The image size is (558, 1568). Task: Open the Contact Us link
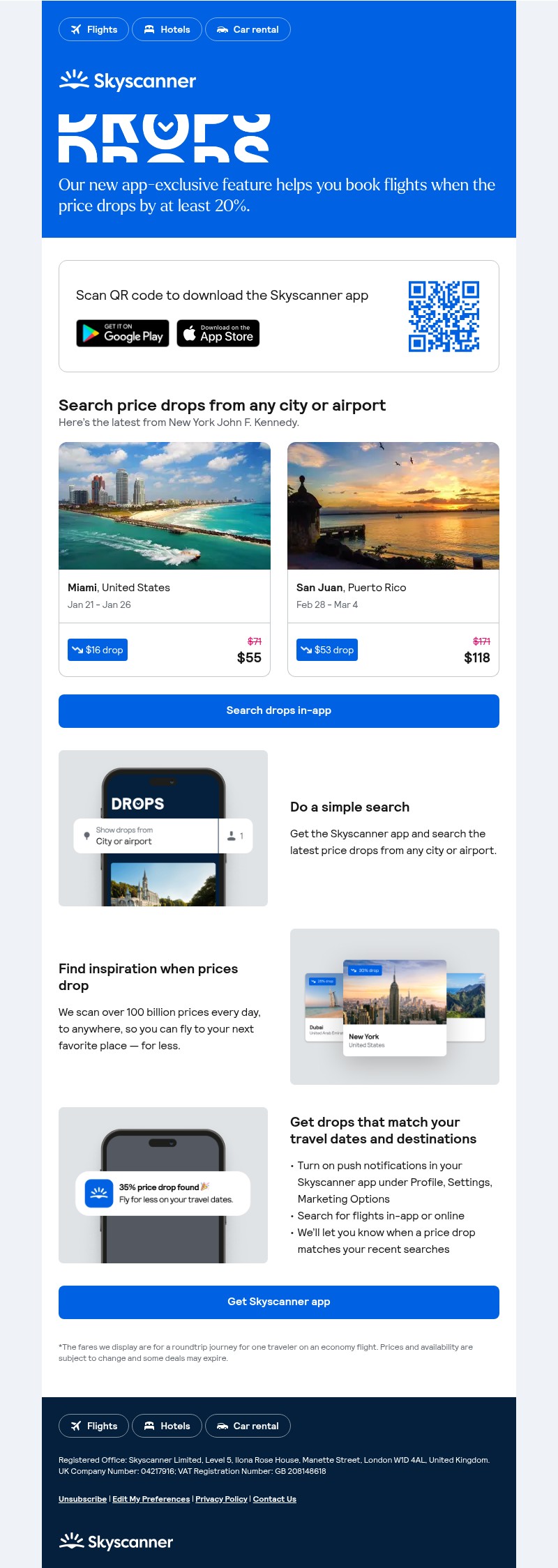[x=274, y=1498]
